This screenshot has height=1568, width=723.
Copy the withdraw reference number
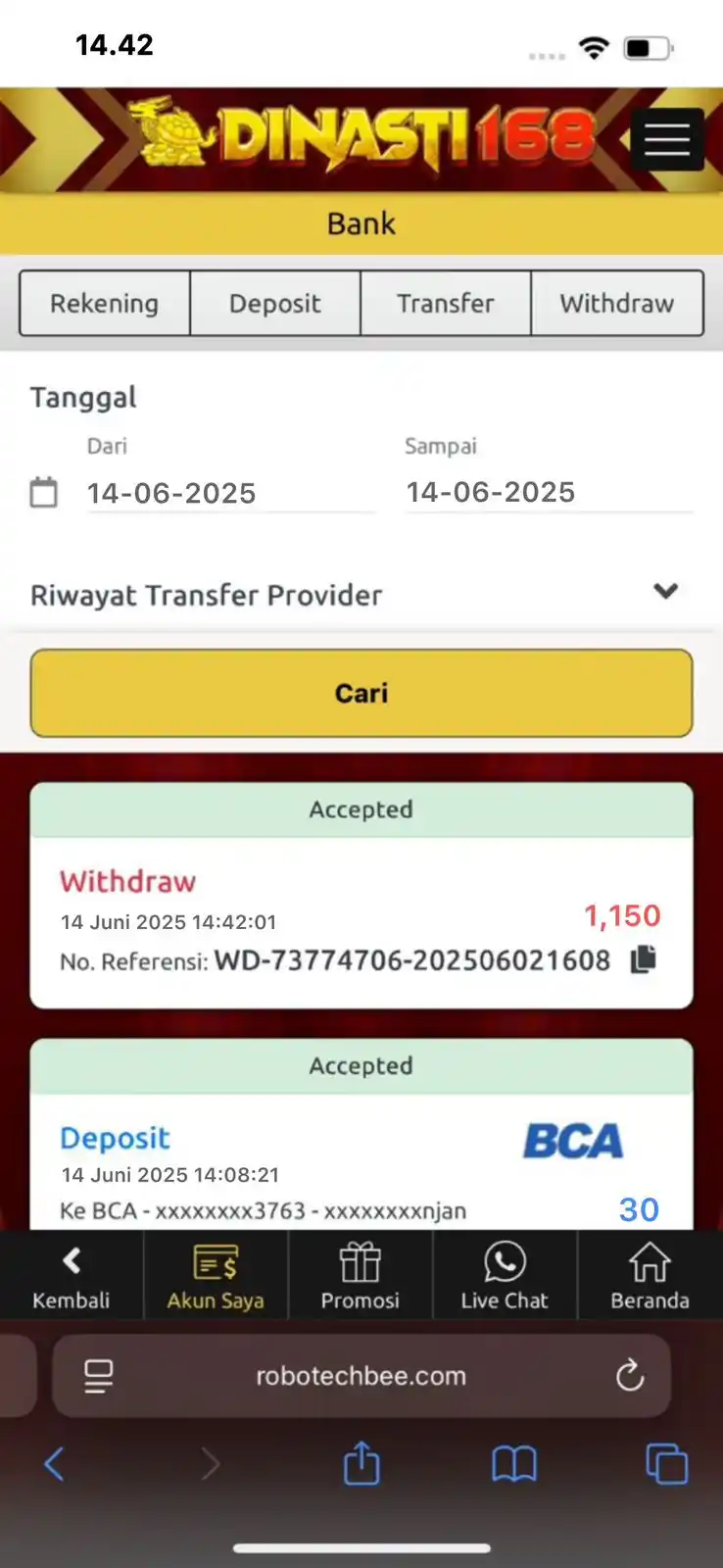pyautogui.click(x=643, y=959)
